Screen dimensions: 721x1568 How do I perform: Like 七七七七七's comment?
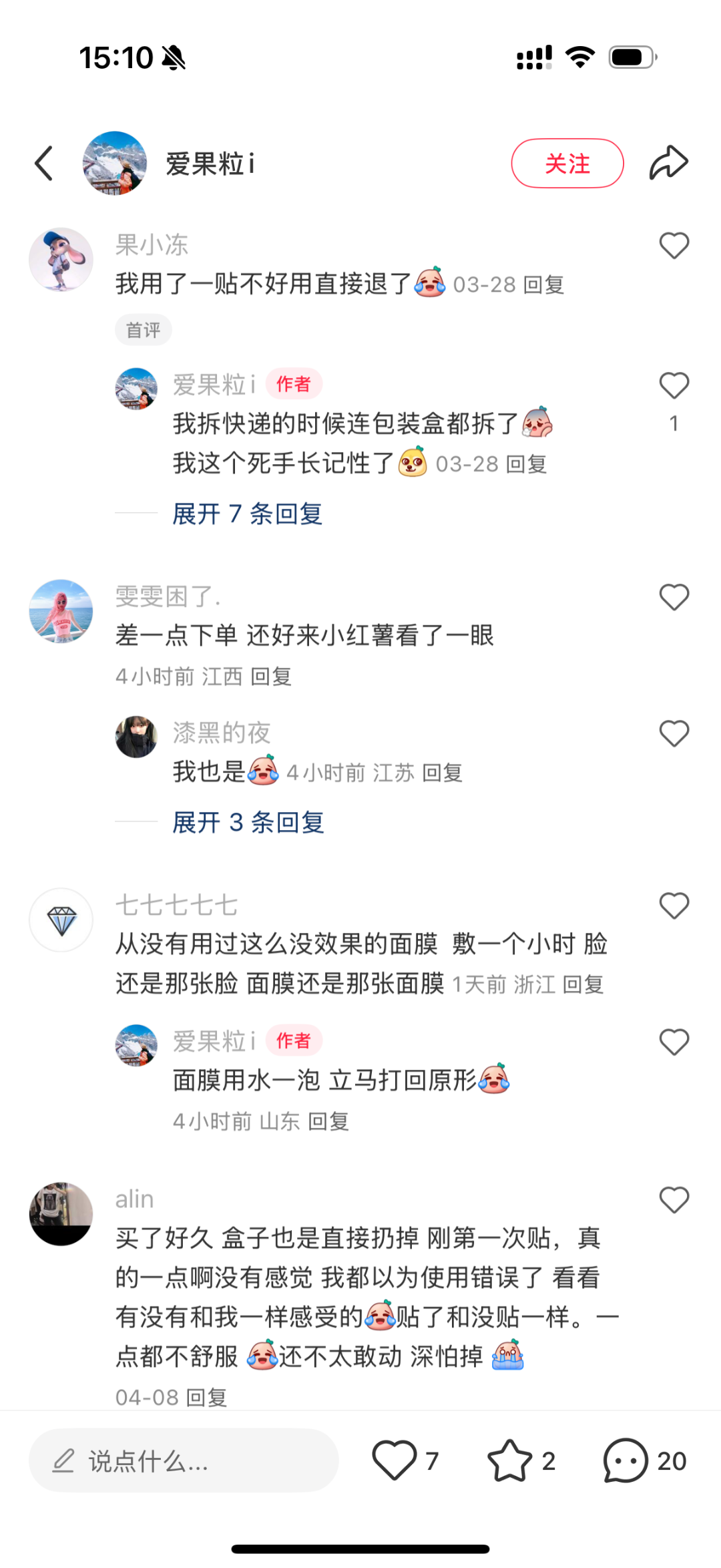[x=674, y=906]
